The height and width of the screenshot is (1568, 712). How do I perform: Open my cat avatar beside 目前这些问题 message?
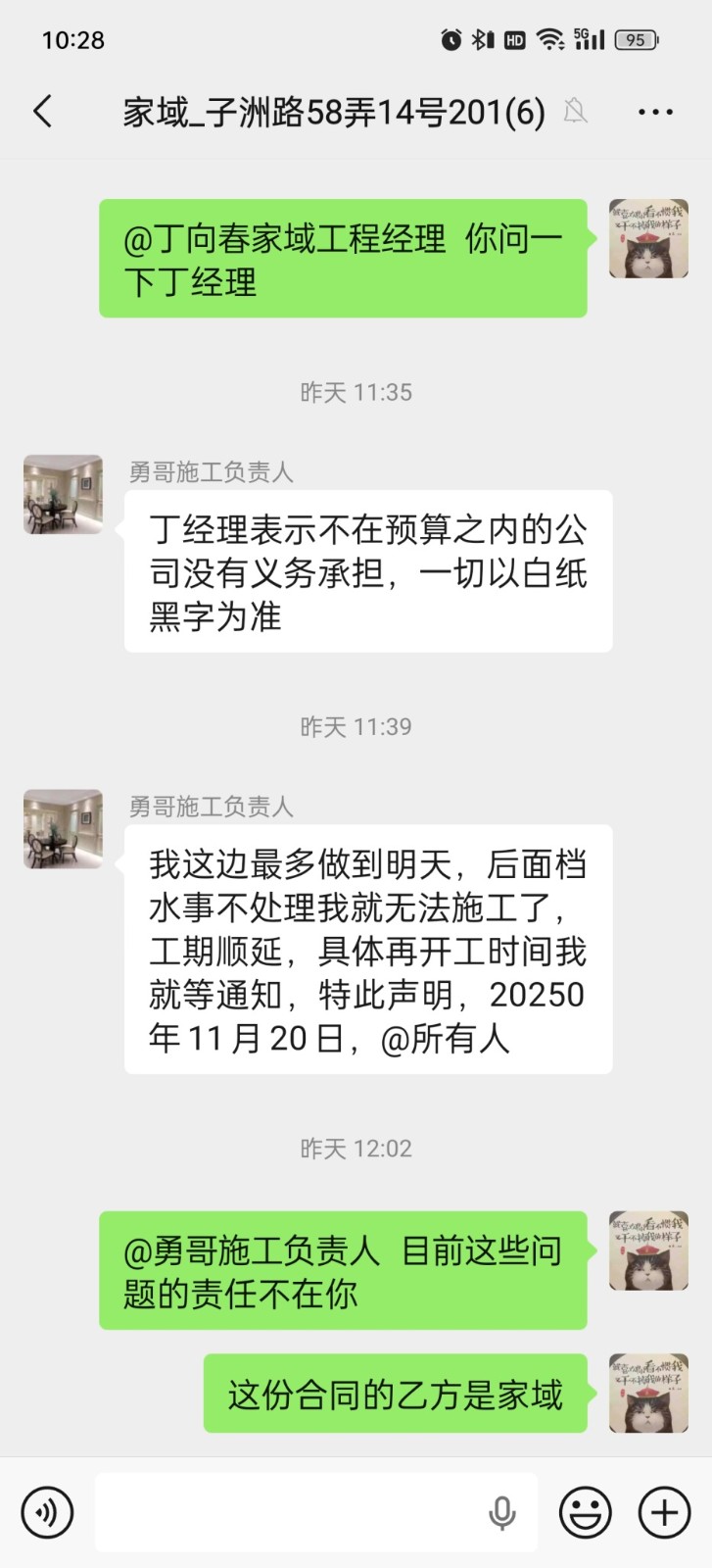648,1250
